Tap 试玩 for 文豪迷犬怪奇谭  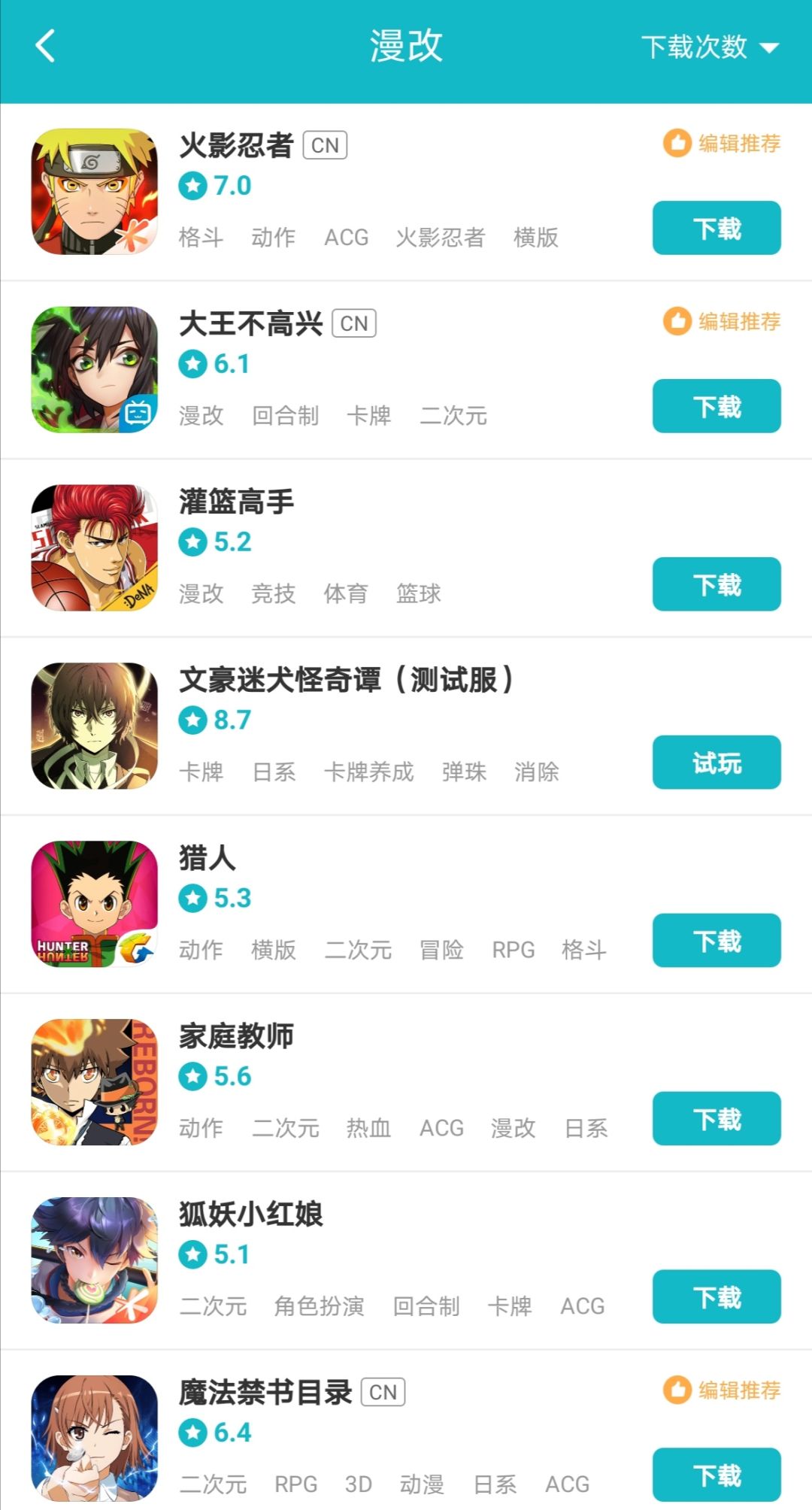pyautogui.click(x=716, y=762)
